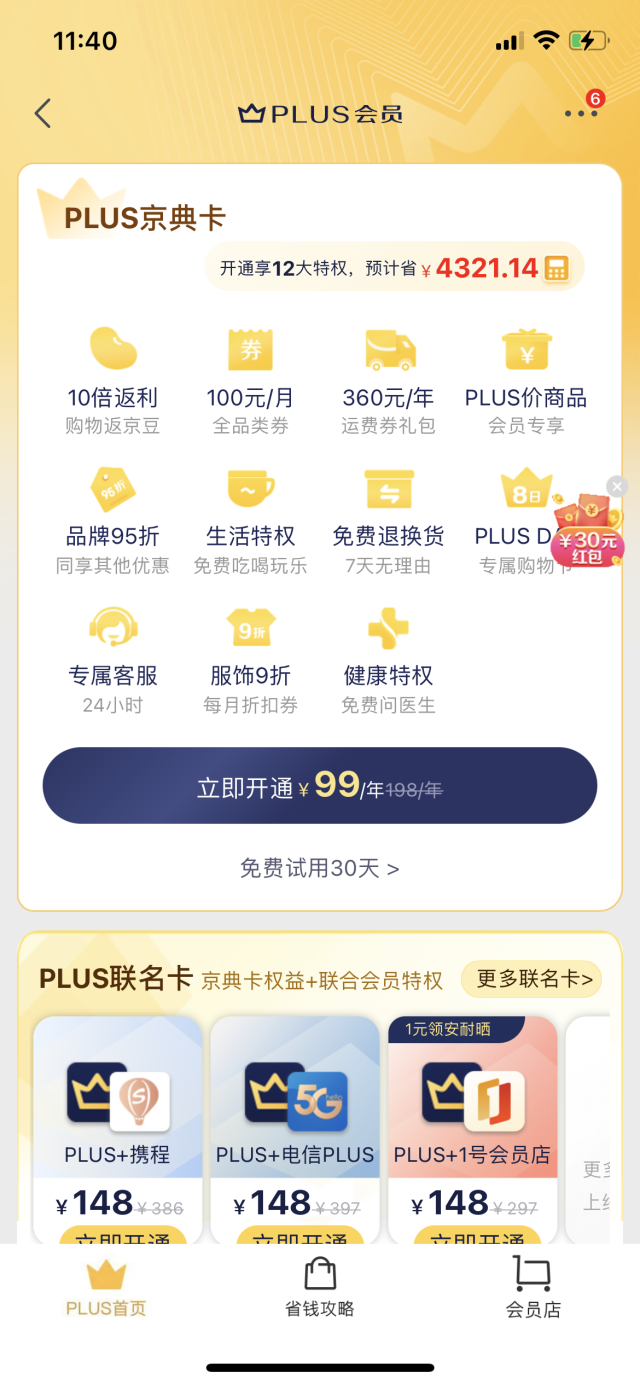The image size is (640, 1385).
Task: Switch to the 会员店 tab
Action: pos(533,1288)
